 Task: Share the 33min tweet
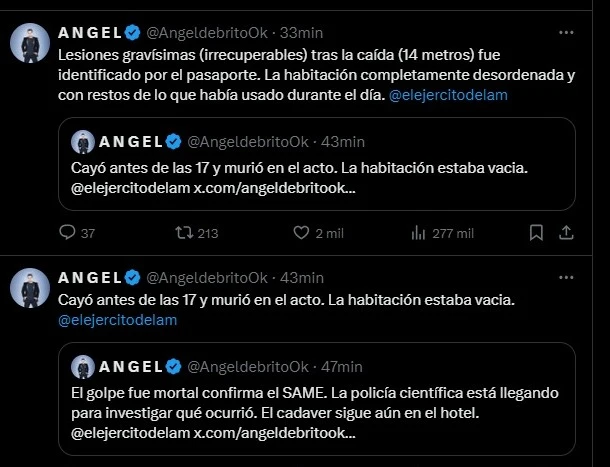pos(565,233)
